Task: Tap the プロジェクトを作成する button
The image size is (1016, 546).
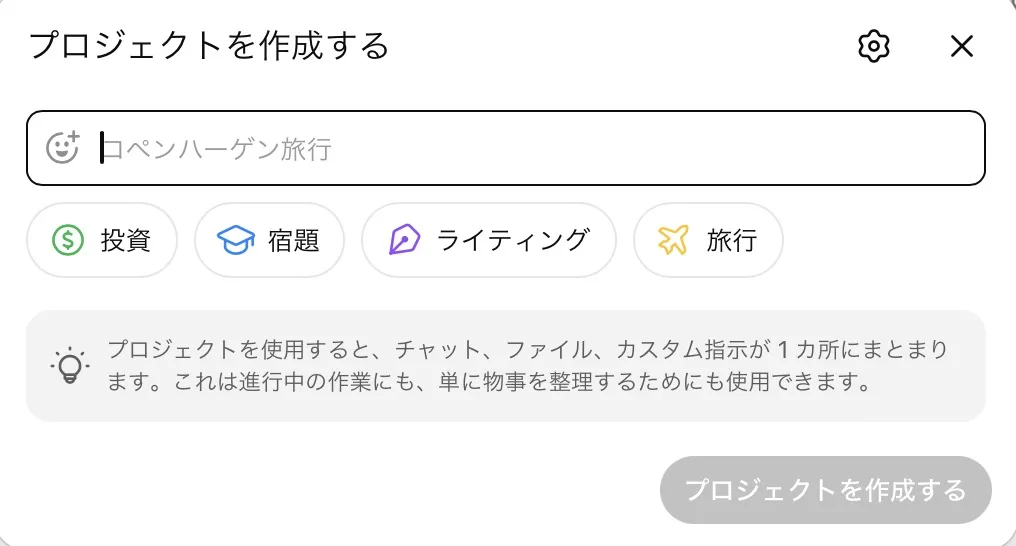Action: pos(825,490)
